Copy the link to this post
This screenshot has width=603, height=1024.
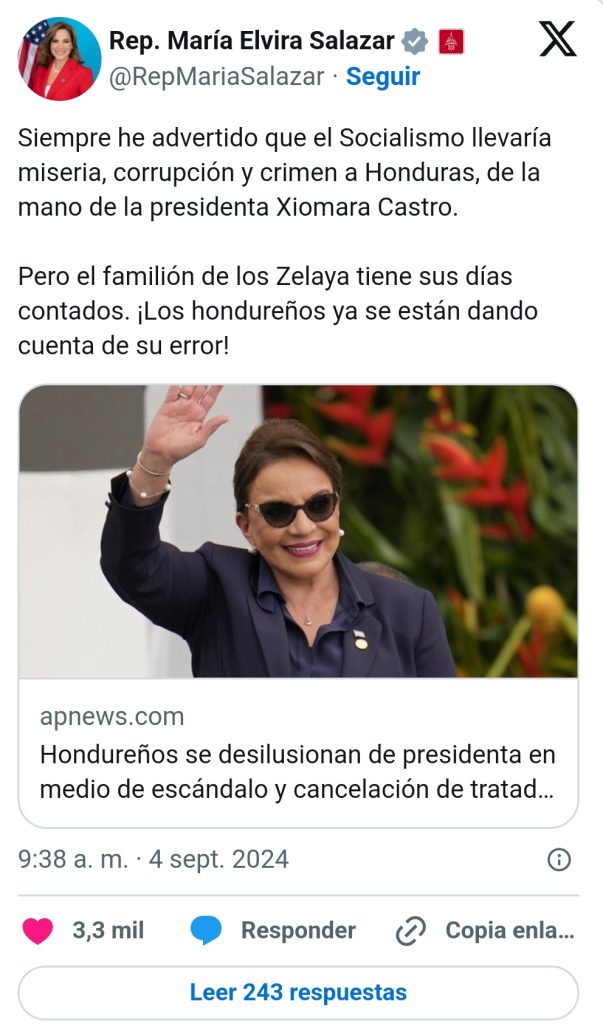point(485,931)
